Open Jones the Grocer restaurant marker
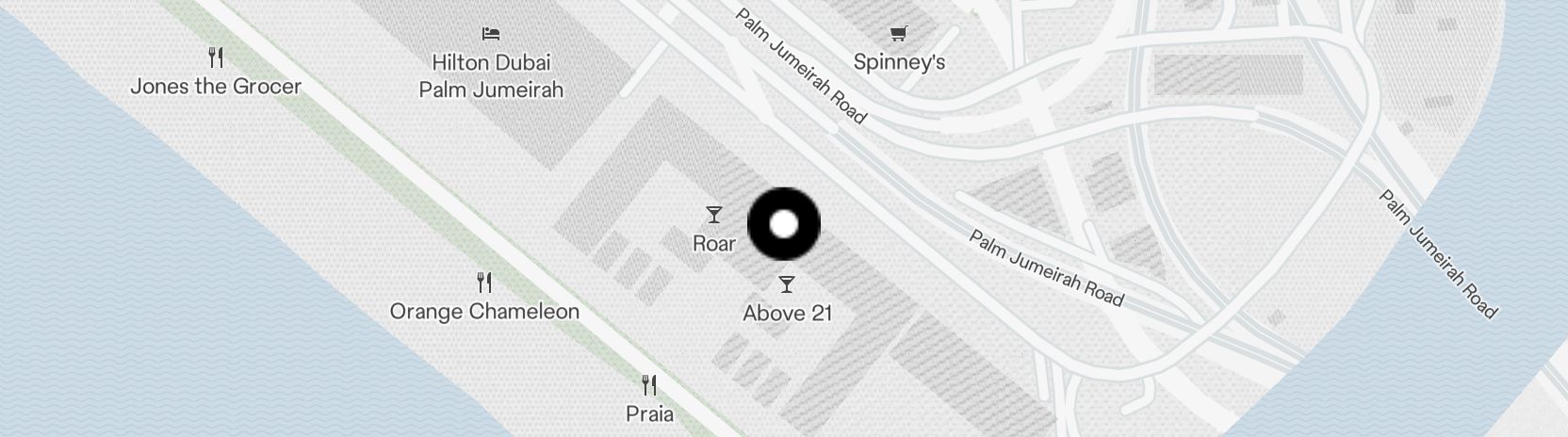The image size is (1568, 437). (216, 57)
